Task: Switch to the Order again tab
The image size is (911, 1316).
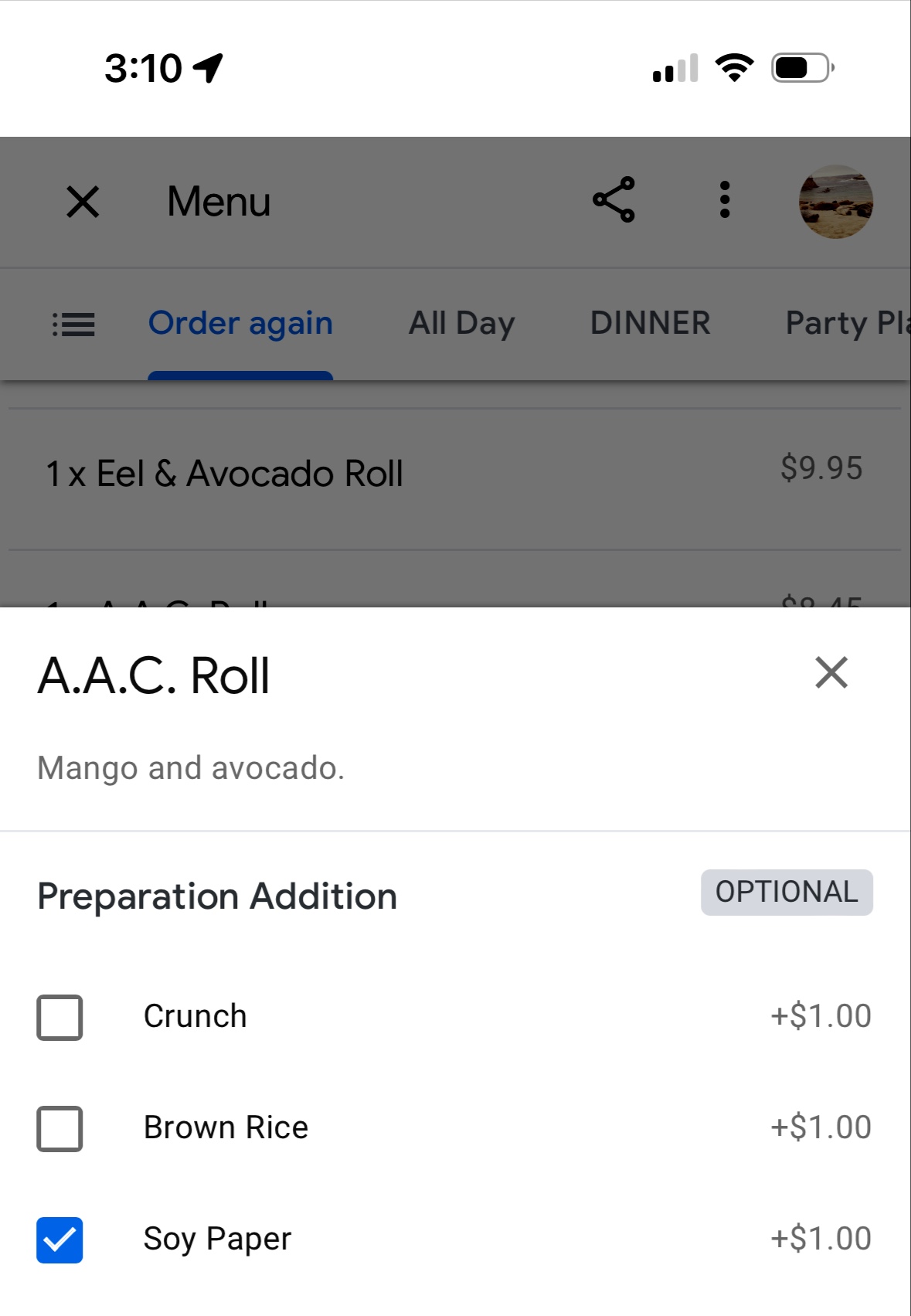Action: [x=240, y=324]
